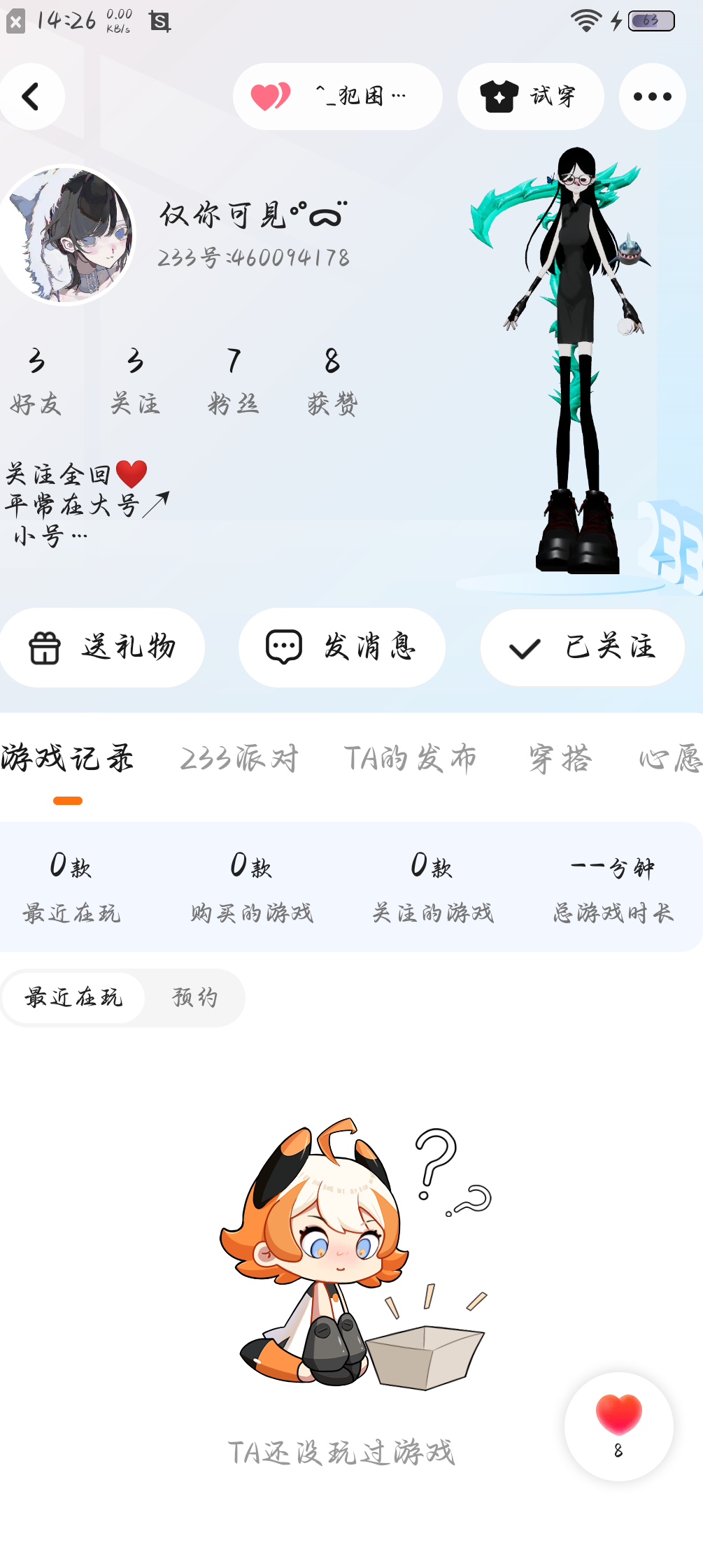Like the profile with the floating heart
This screenshot has height=1568, width=703.
618,1425
